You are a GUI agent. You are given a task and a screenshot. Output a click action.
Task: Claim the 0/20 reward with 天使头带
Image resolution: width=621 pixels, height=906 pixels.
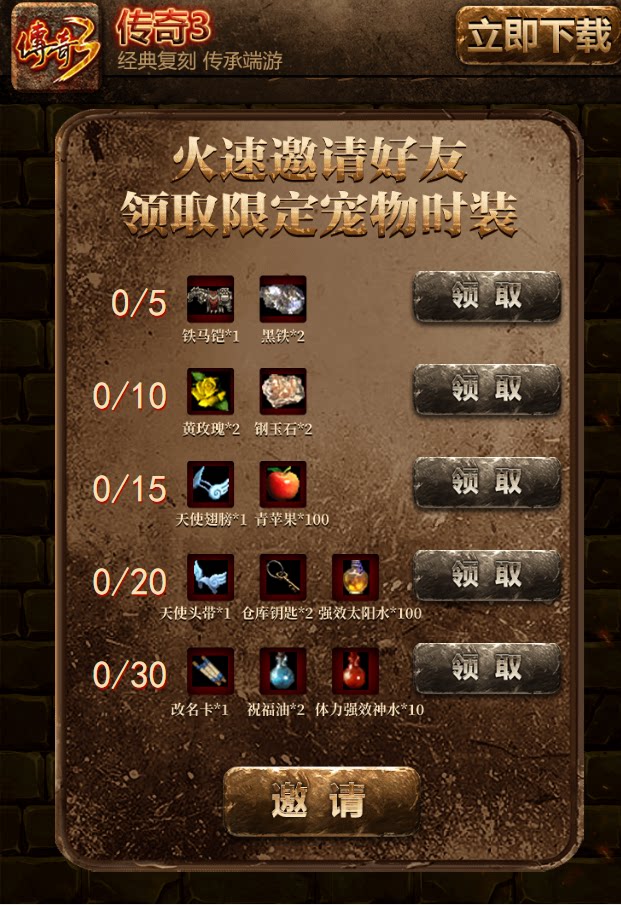click(488, 575)
